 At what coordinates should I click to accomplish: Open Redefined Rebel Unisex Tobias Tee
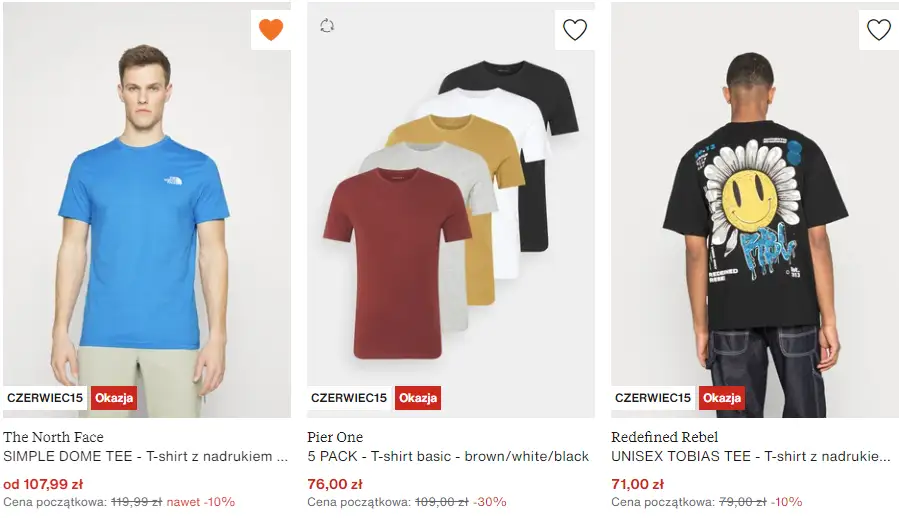coord(750,456)
